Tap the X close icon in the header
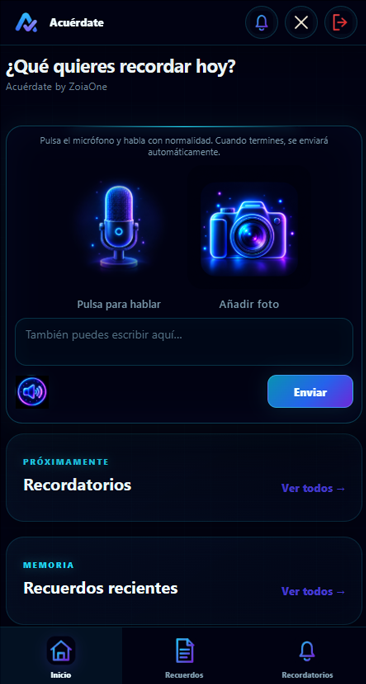 click(x=301, y=22)
